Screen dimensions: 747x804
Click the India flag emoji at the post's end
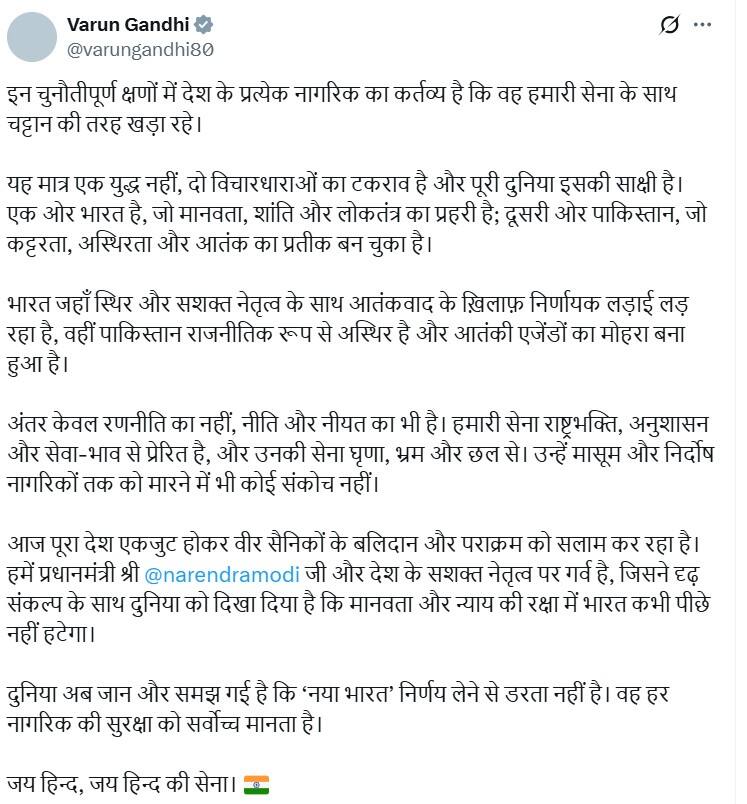point(257,785)
